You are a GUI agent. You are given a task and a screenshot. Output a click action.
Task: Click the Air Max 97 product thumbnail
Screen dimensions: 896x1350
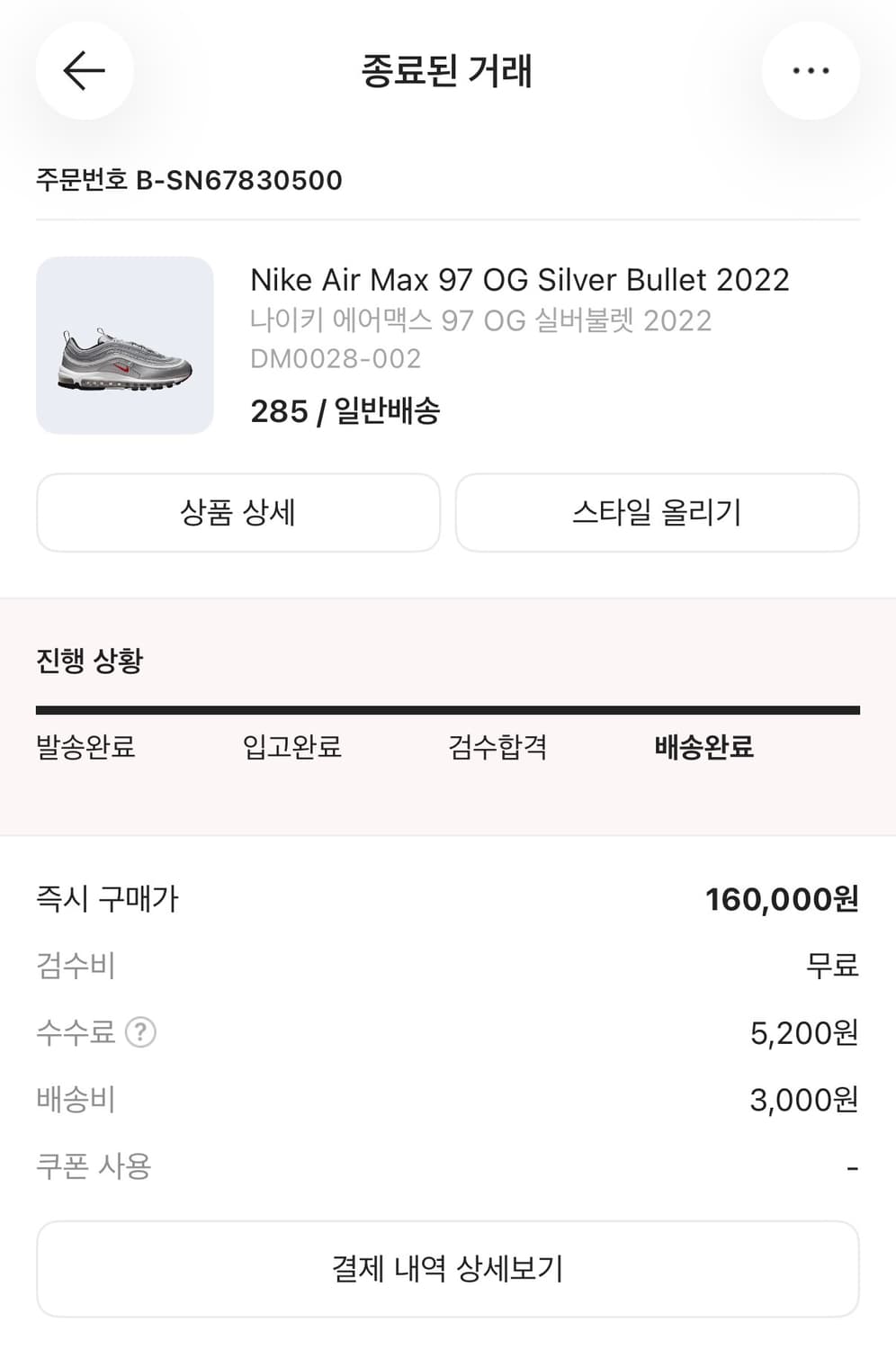tap(123, 346)
